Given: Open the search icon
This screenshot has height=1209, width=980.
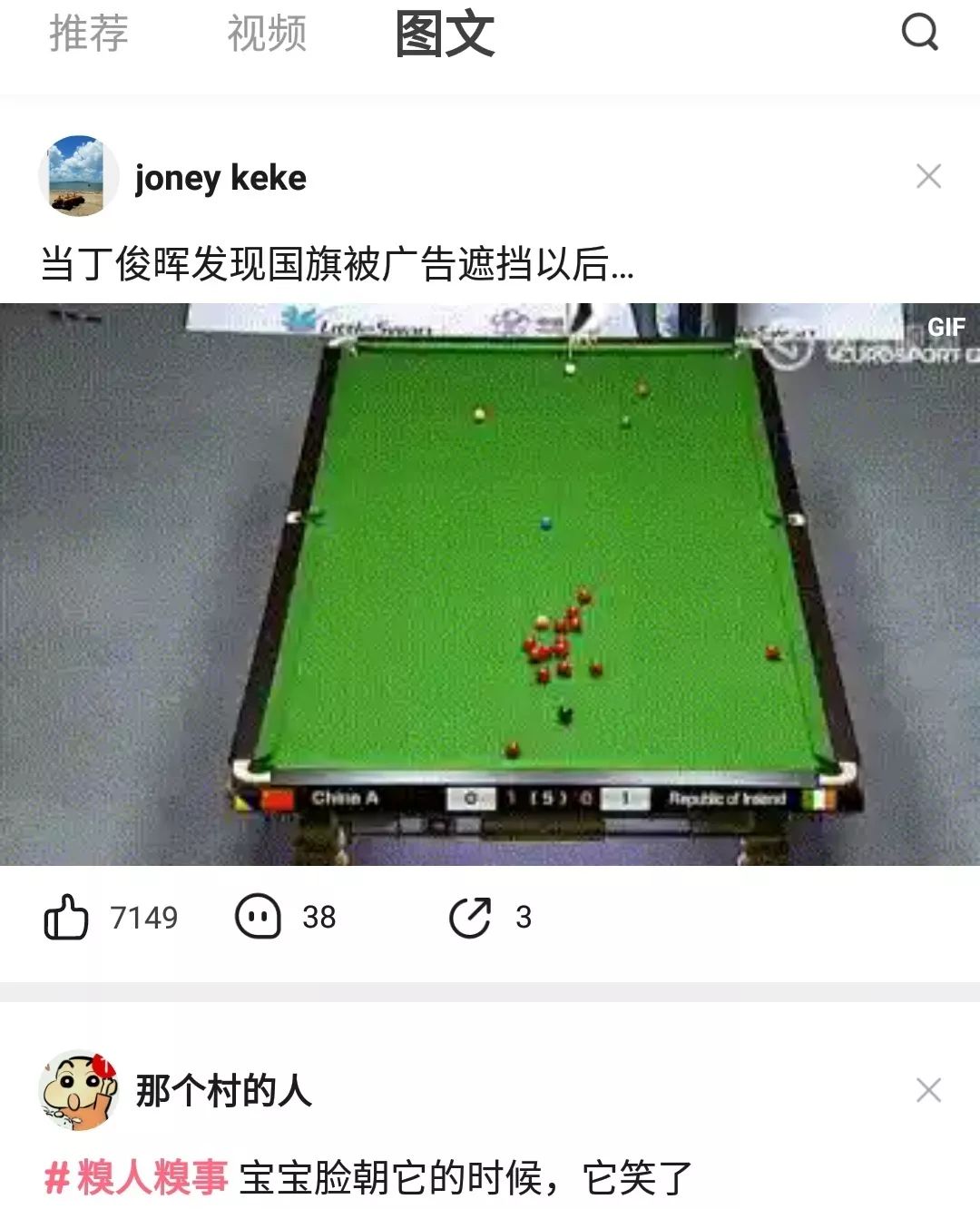Looking at the screenshot, I should click(x=919, y=33).
